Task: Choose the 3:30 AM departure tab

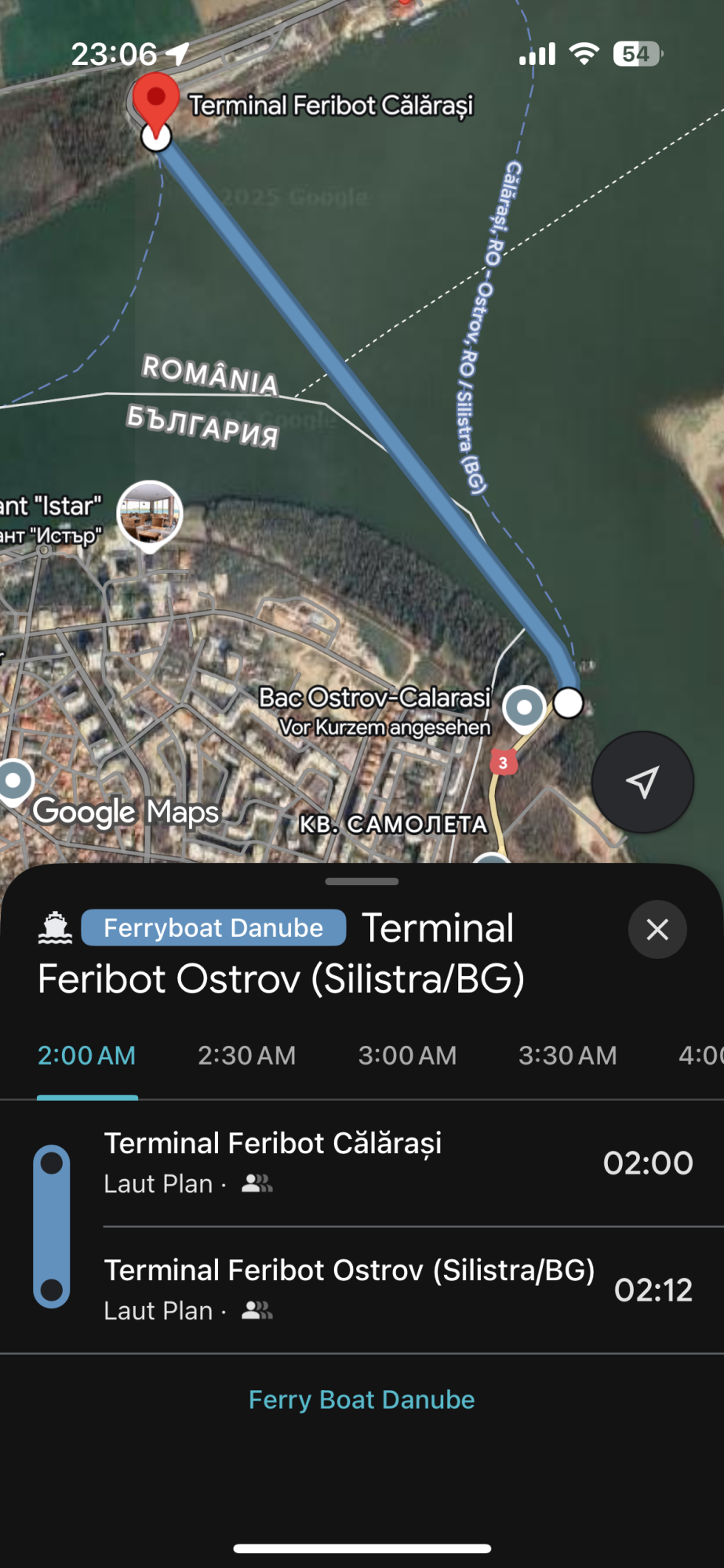Action: [567, 1055]
